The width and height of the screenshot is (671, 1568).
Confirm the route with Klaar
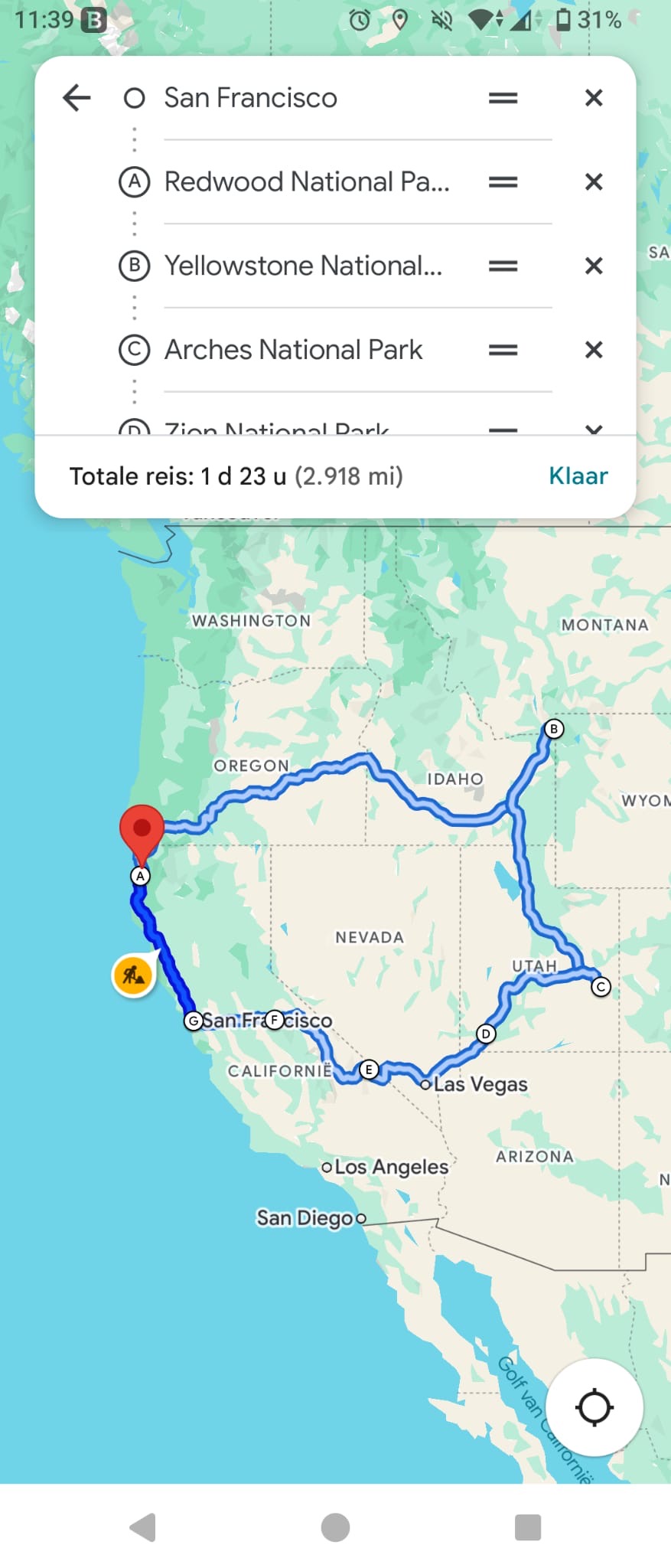[578, 476]
